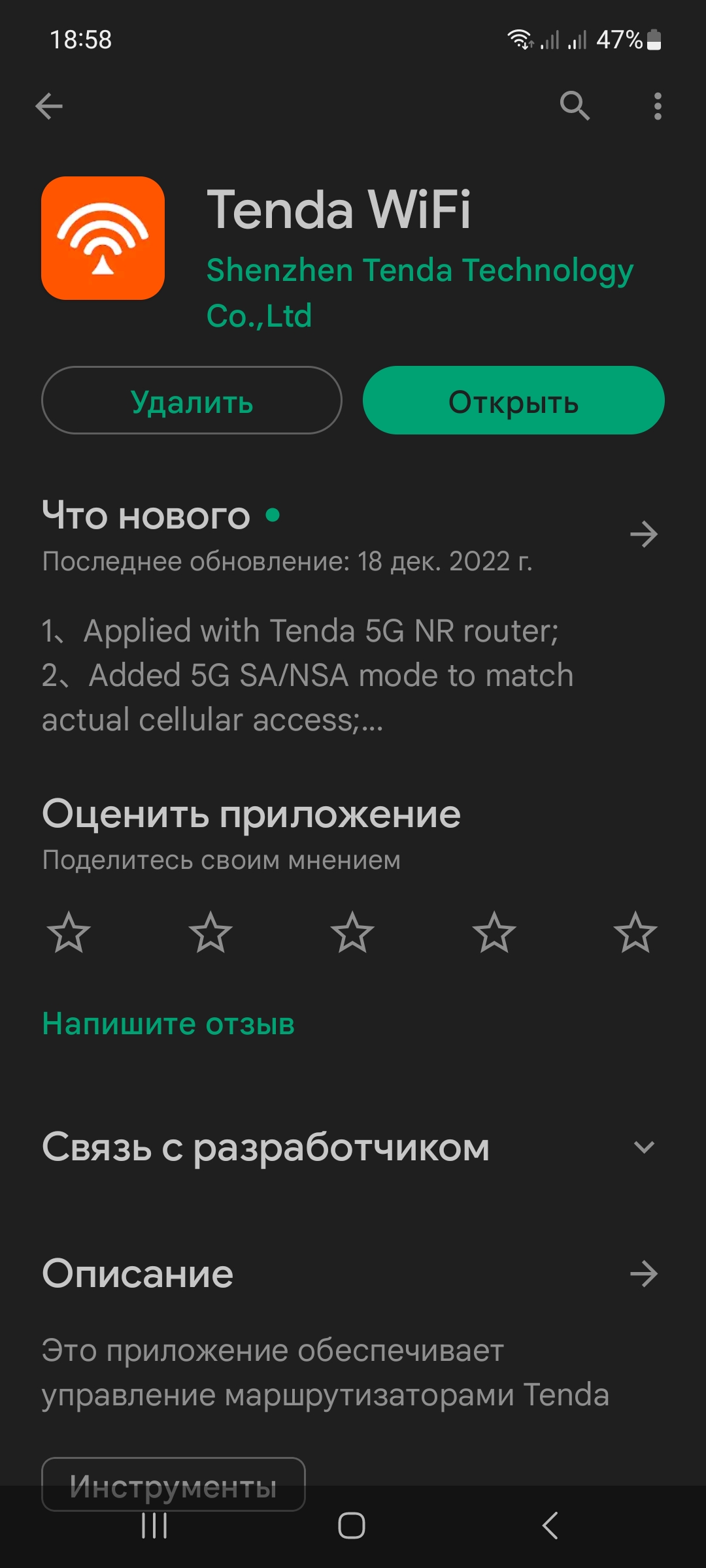The height and width of the screenshot is (1568, 706).
Task: Open the Что нового details arrow
Action: point(643,534)
